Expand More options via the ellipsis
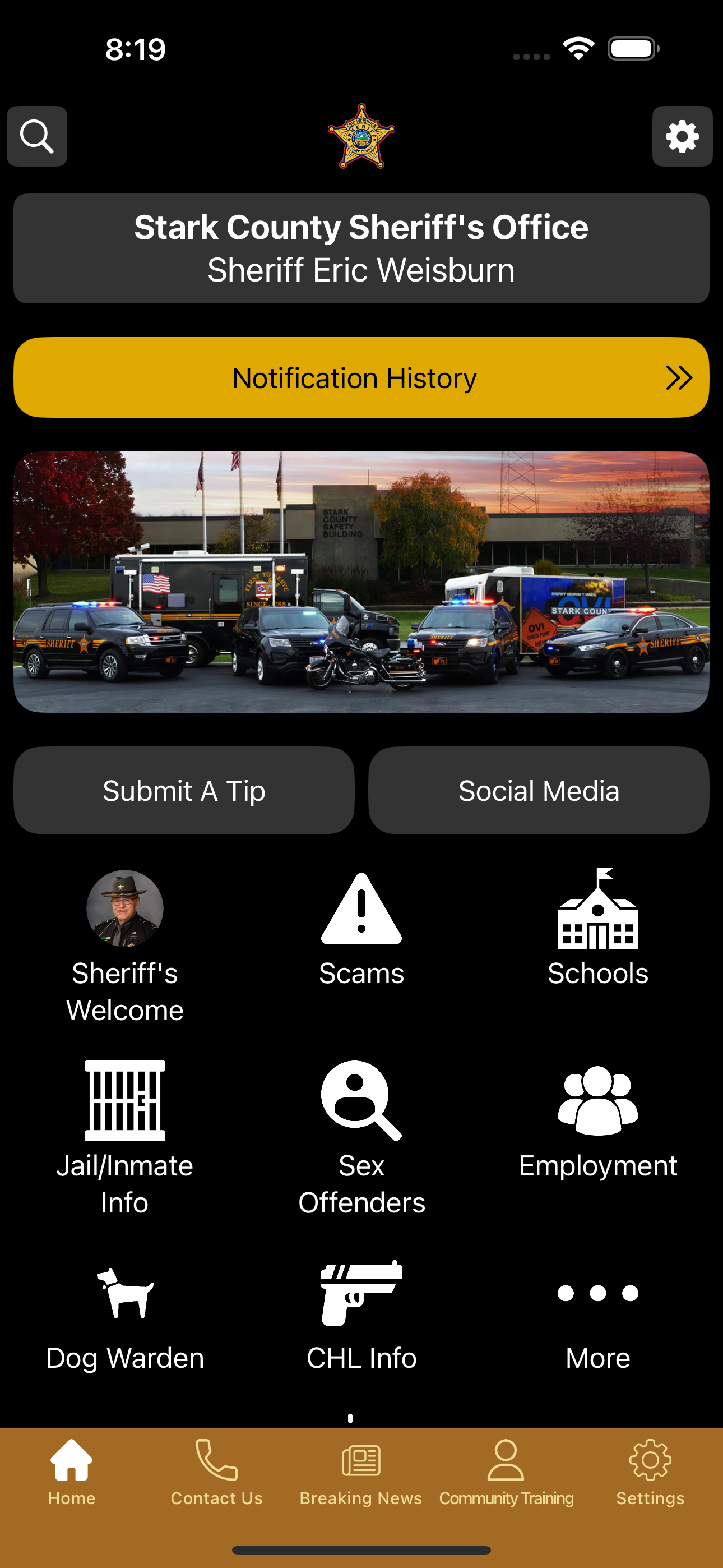 [597, 1293]
